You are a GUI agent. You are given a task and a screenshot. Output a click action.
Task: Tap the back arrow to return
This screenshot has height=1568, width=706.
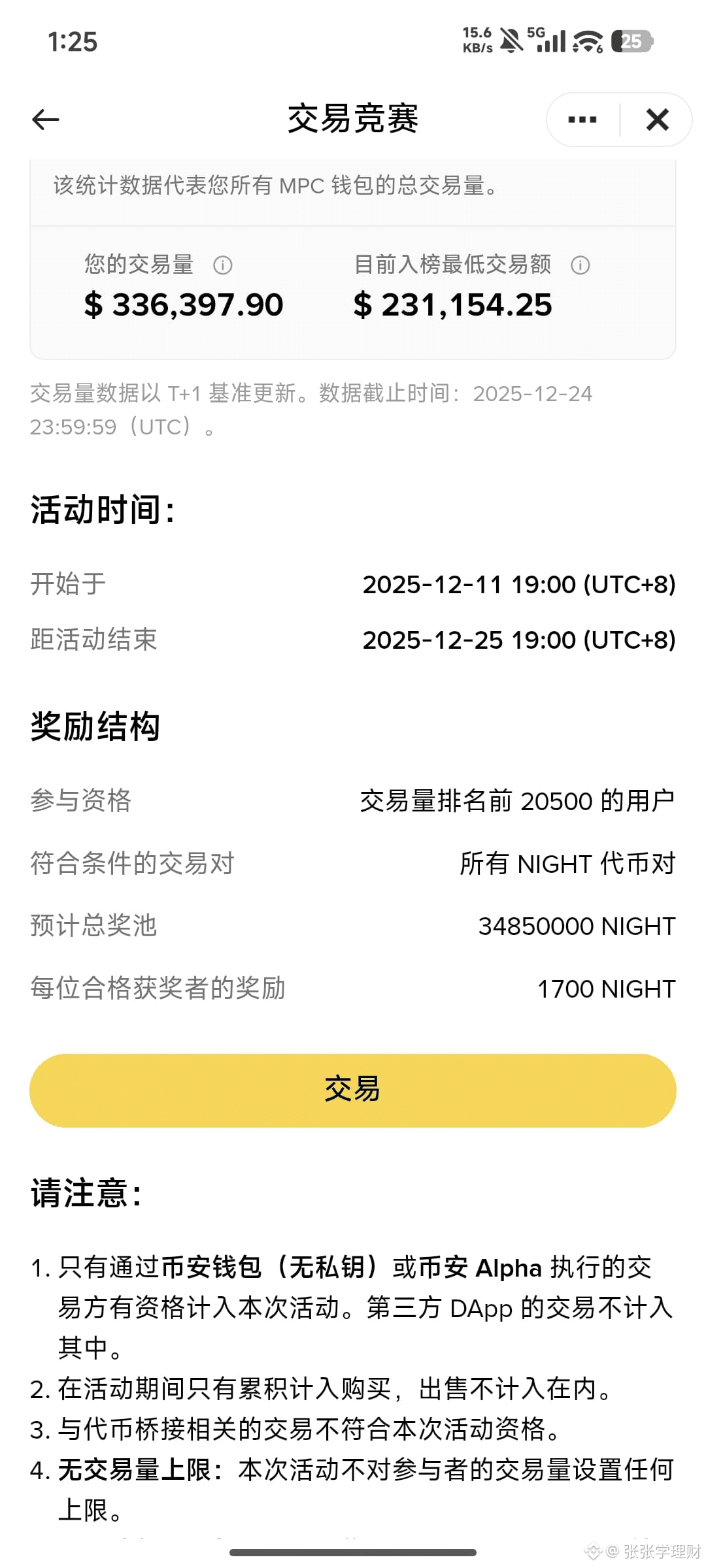pyautogui.click(x=44, y=120)
